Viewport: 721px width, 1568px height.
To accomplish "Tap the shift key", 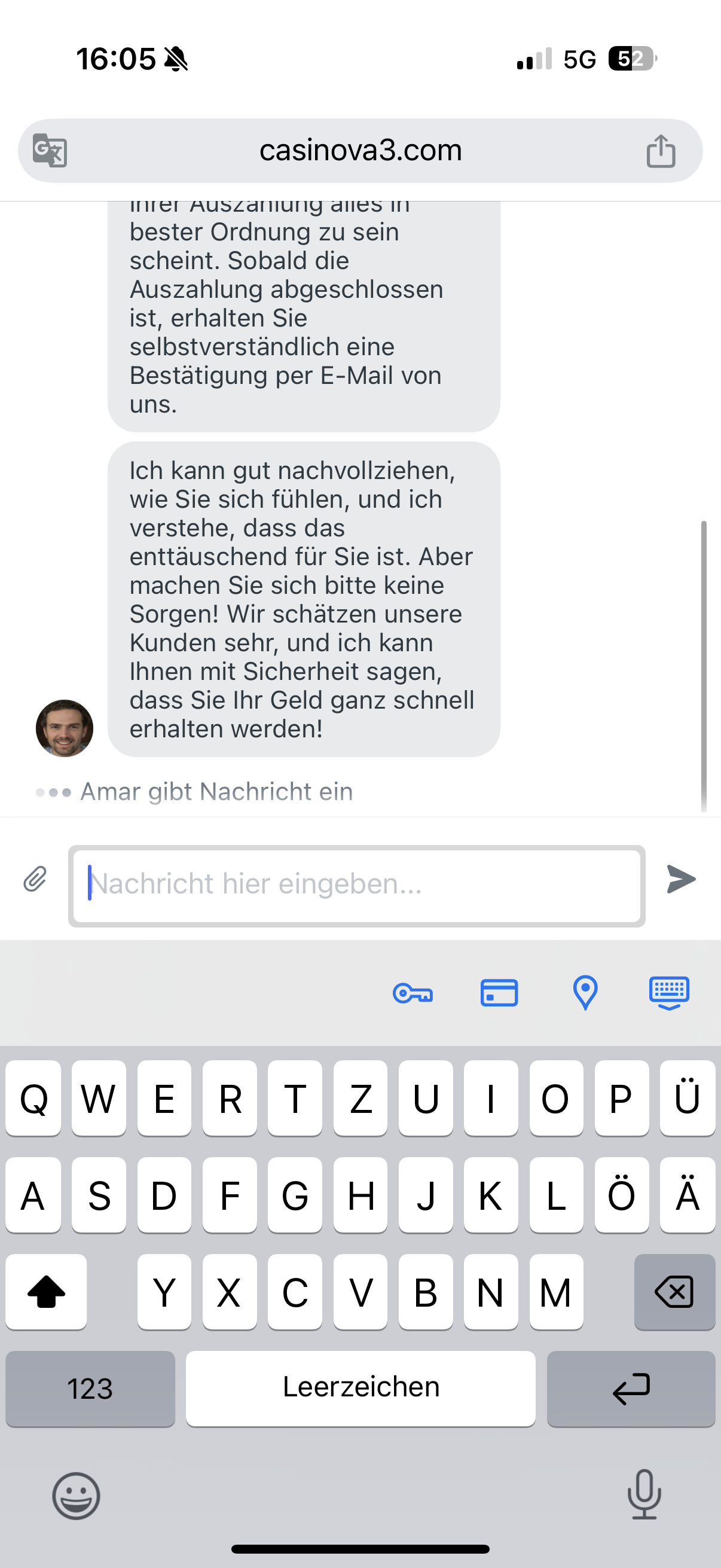I will click(46, 1292).
